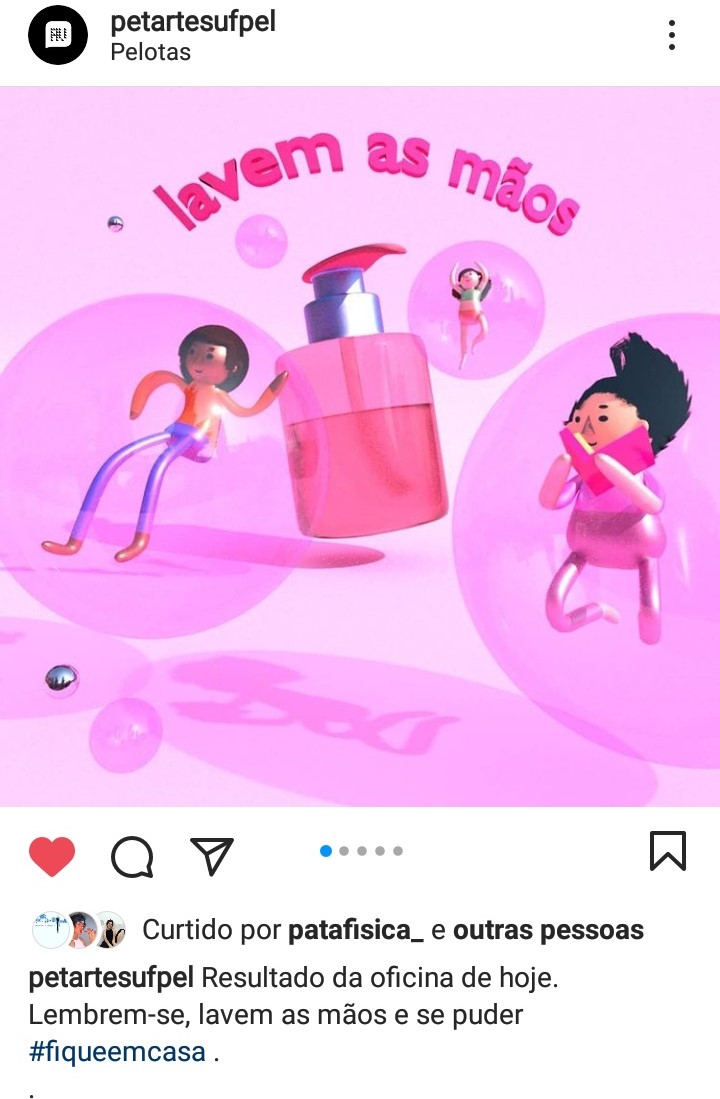Unlike the post with the heart icon
This screenshot has height=1099, width=720.
pyautogui.click(x=52, y=855)
